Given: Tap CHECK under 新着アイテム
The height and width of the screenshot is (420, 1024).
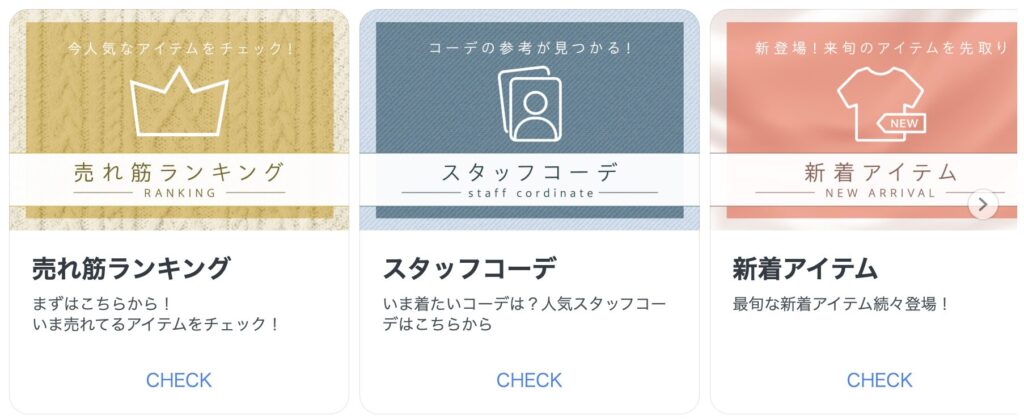Looking at the screenshot, I should click(x=879, y=380).
